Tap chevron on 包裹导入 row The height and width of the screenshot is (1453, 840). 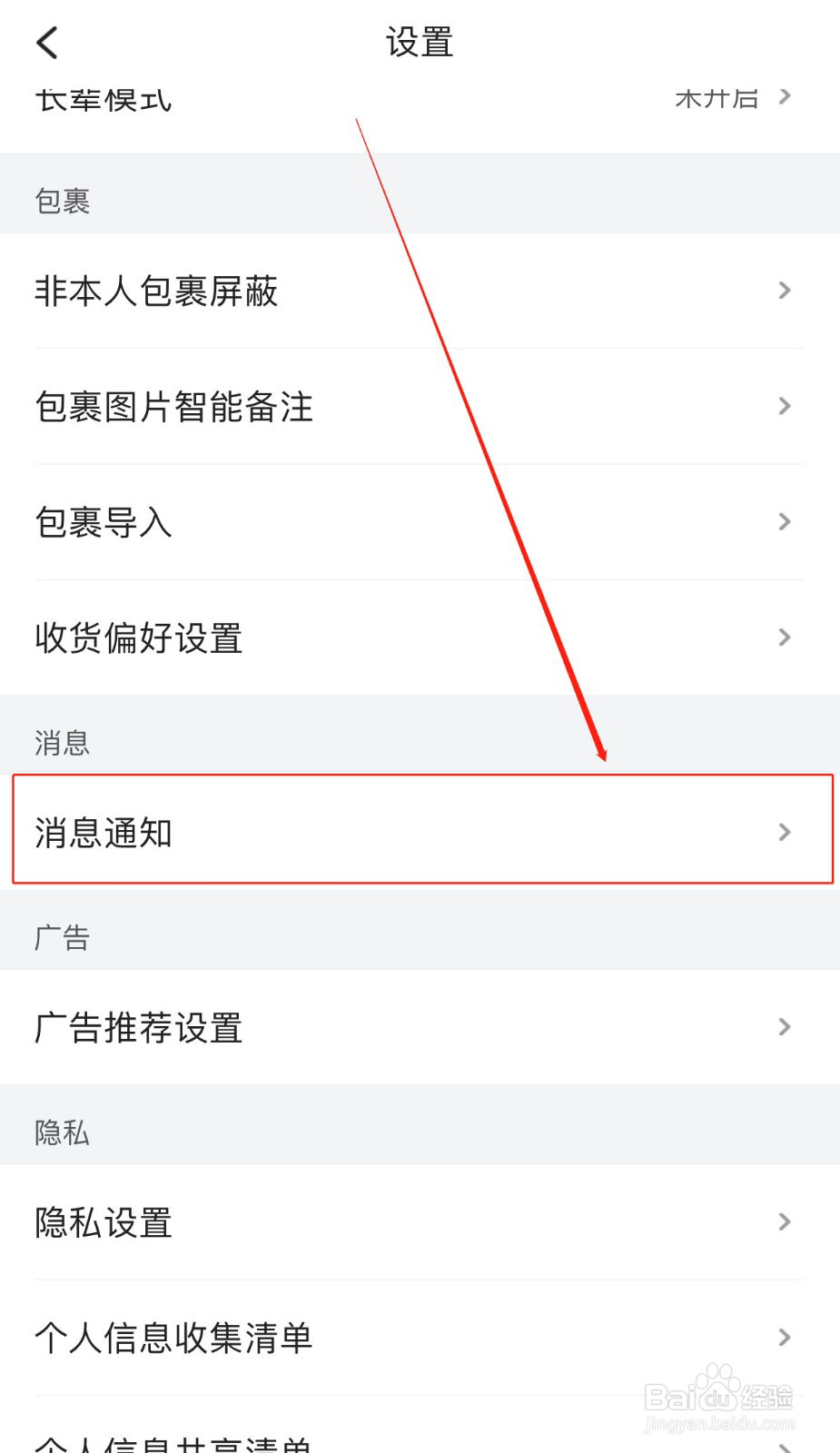(784, 521)
